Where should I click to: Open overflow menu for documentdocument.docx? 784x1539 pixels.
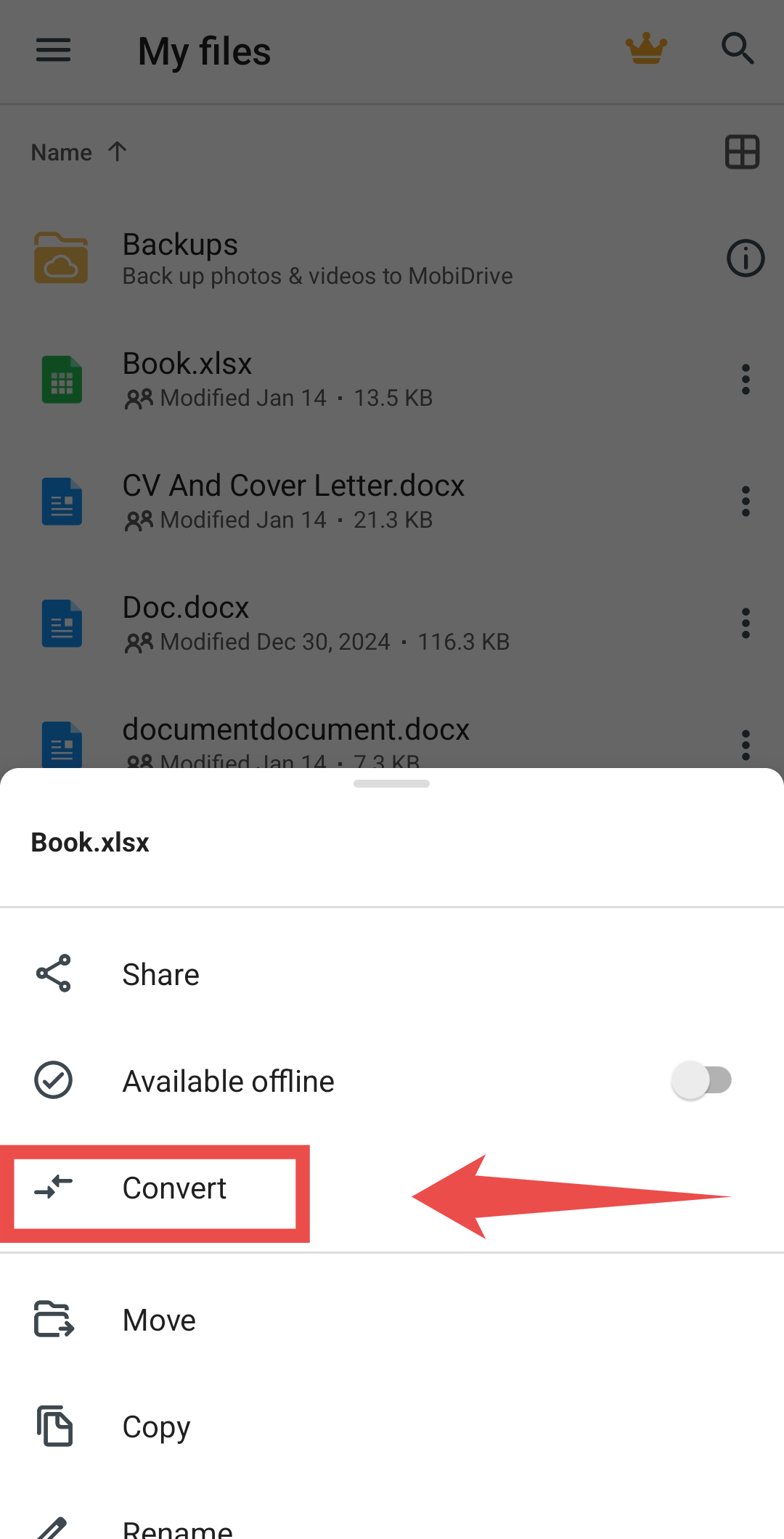click(x=746, y=745)
